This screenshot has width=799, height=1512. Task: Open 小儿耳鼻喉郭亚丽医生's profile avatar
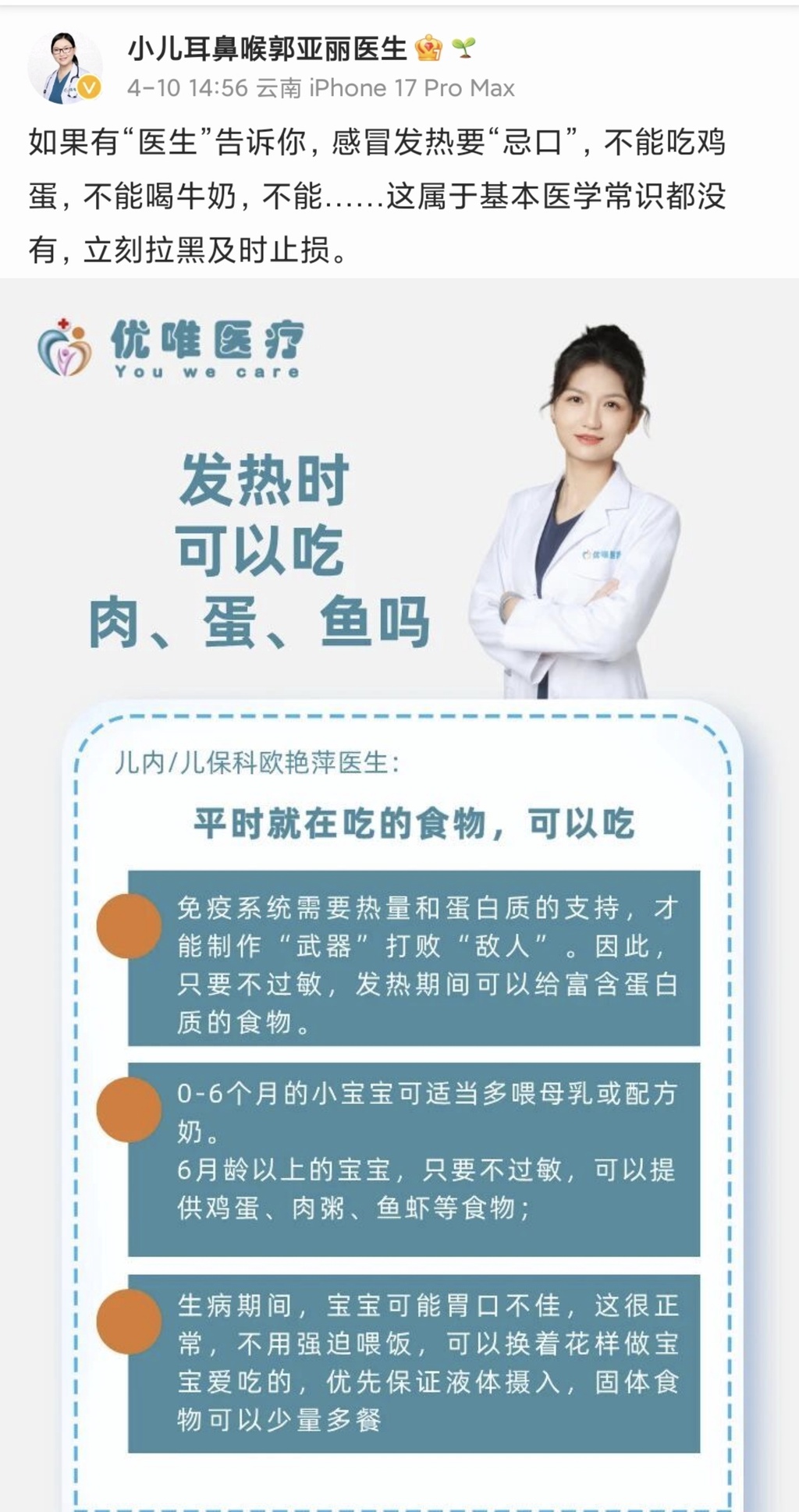pos(65,68)
